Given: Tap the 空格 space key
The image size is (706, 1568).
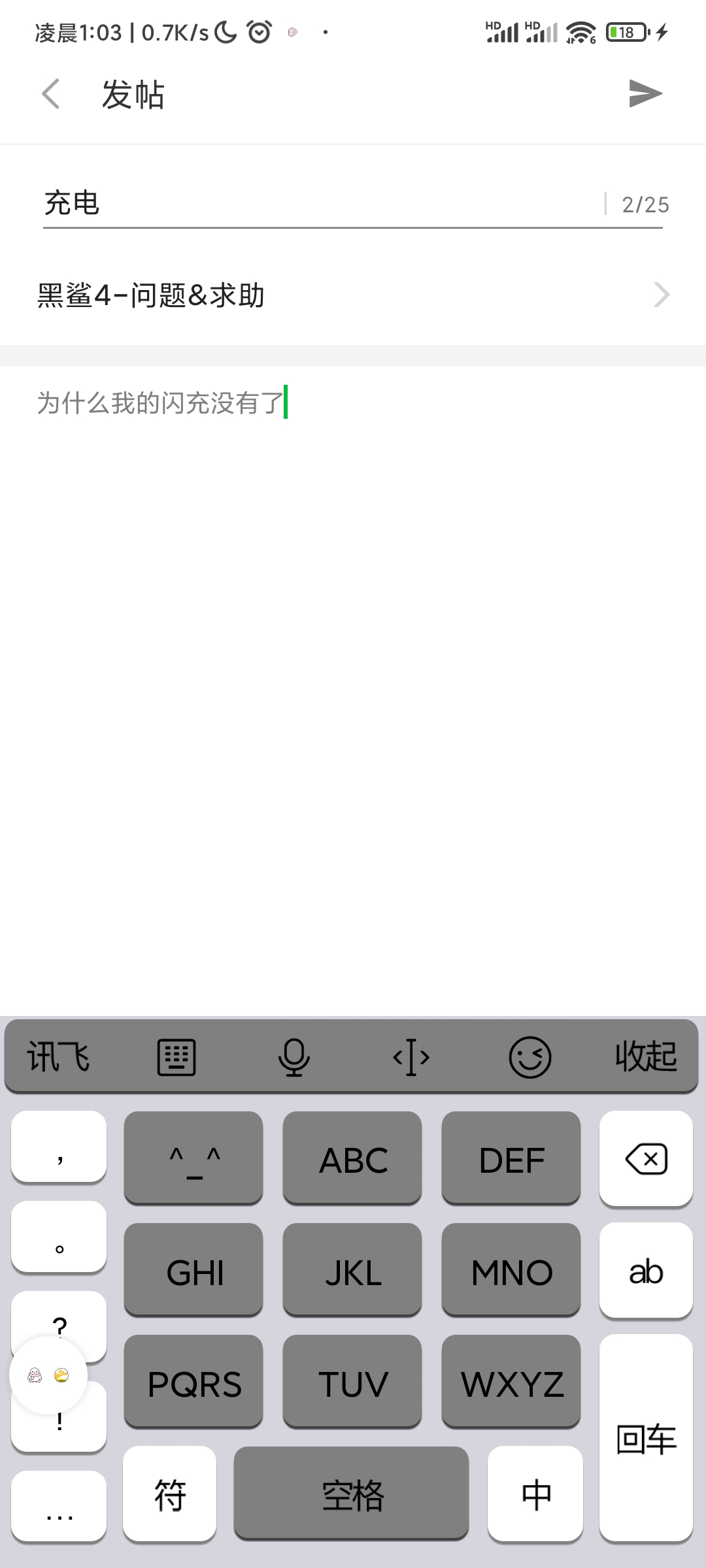Looking at the screenshot, I should pyautogui.click(x=352, y=1494).
